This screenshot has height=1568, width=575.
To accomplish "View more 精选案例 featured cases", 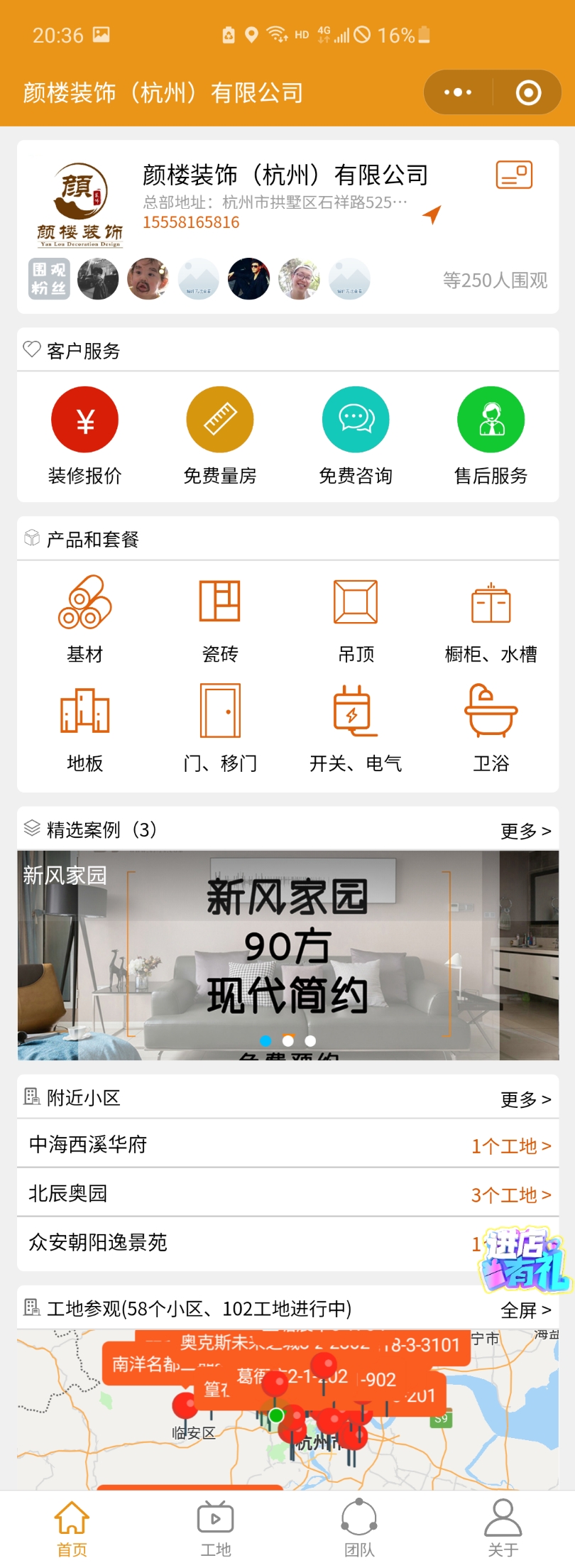I will 525,830.
